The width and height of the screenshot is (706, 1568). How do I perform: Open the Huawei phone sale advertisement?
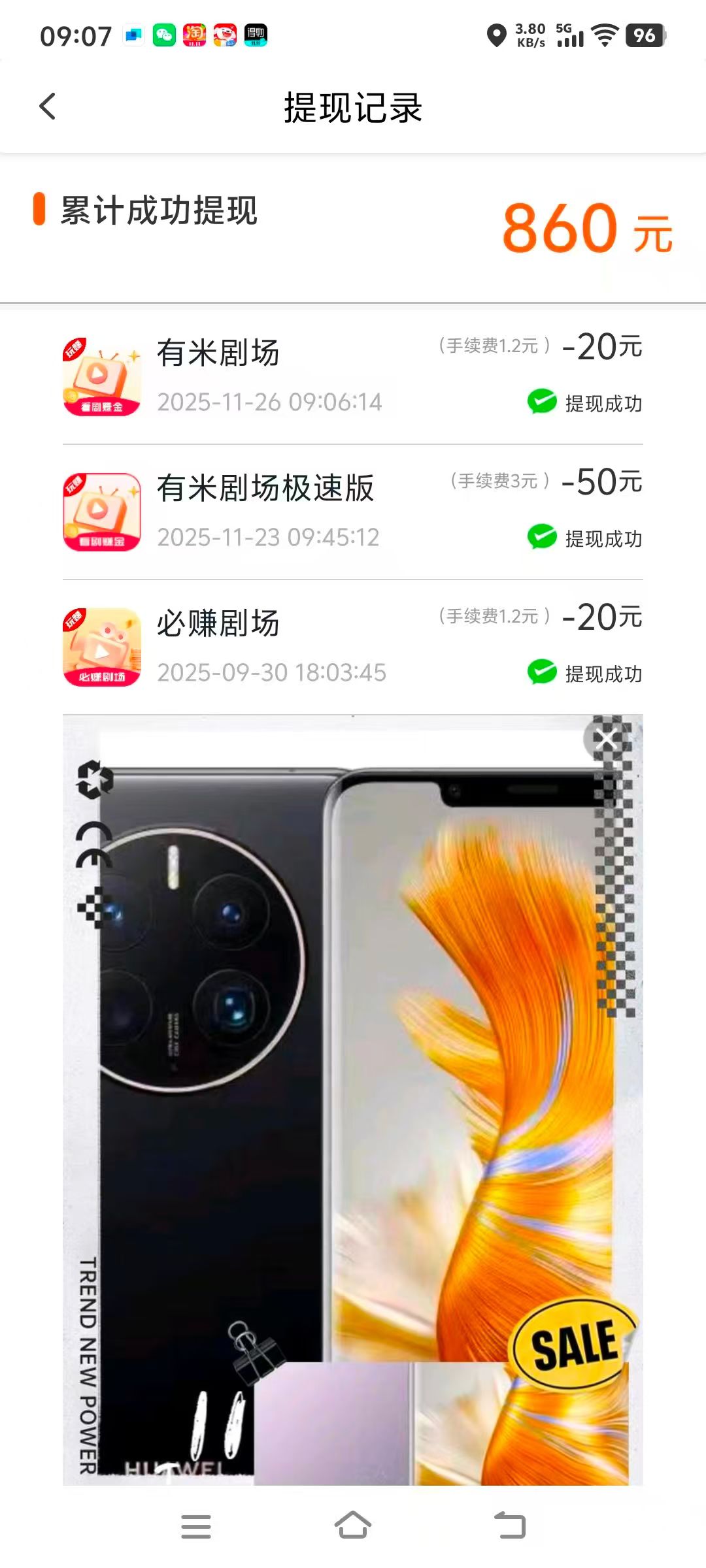(353, 1111)
